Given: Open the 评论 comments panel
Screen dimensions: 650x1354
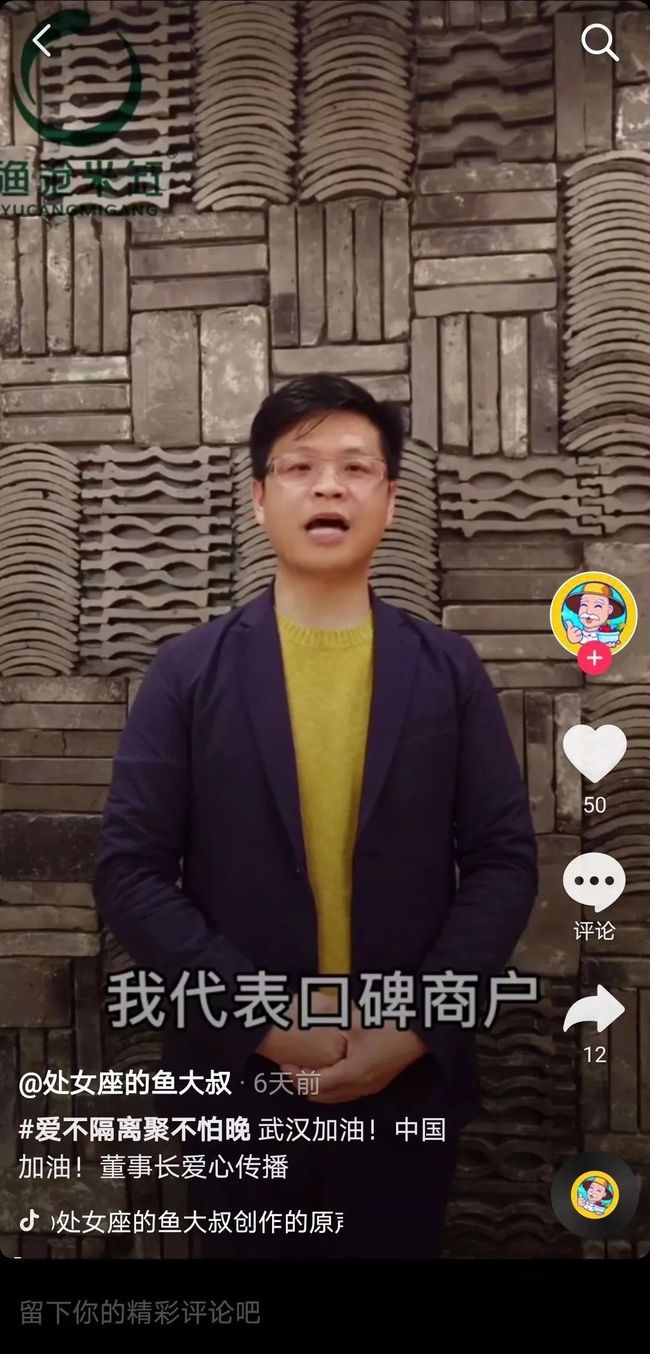Looking at the screenshot, I should pyautogui.click(x=594, y=897).
